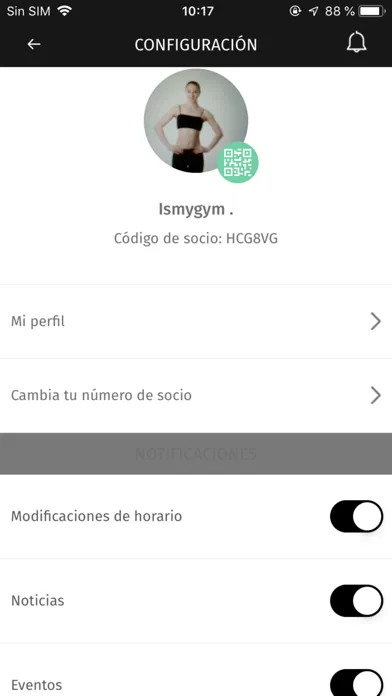Go back using the arrow icon
The image size is (392, 696).
click(x=34, y=44)
